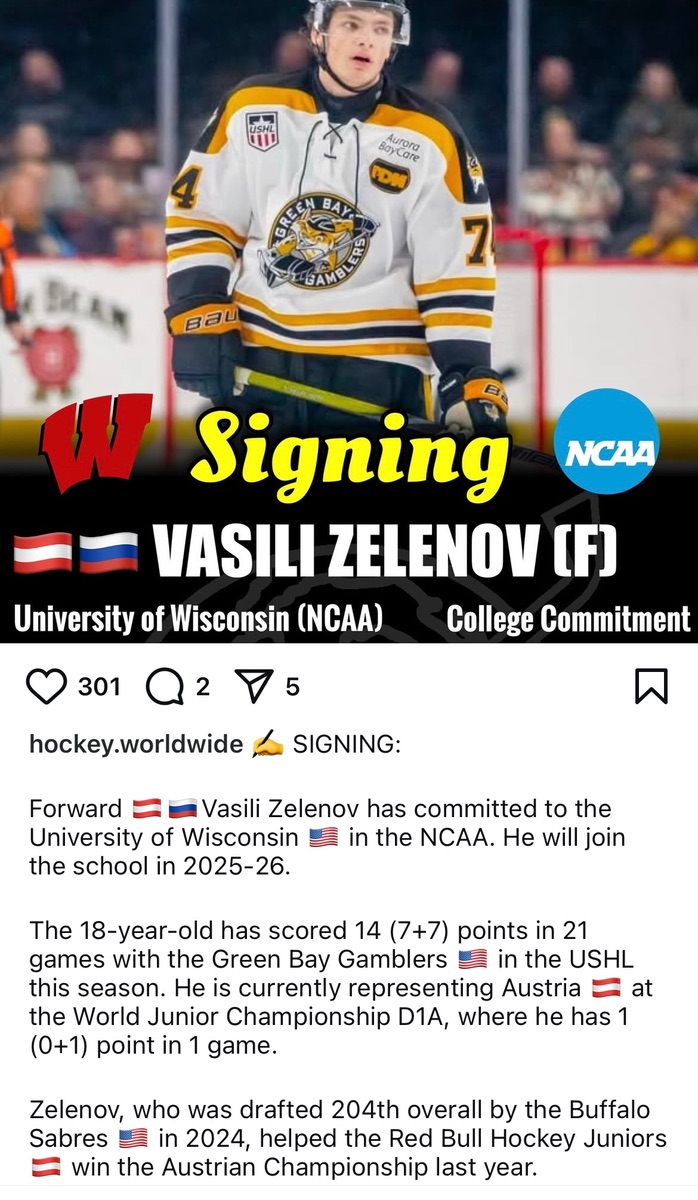Open the hockey.worldwide profile

[x=136, y=744]
